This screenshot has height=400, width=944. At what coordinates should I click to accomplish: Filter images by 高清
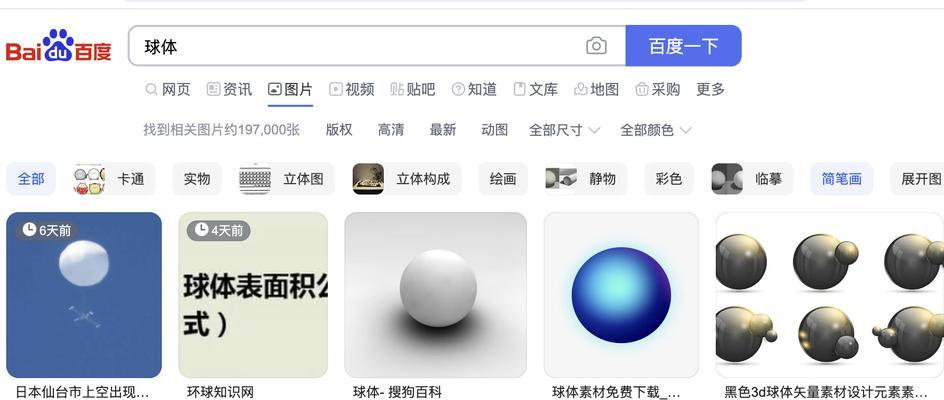[x=391, y=130]
